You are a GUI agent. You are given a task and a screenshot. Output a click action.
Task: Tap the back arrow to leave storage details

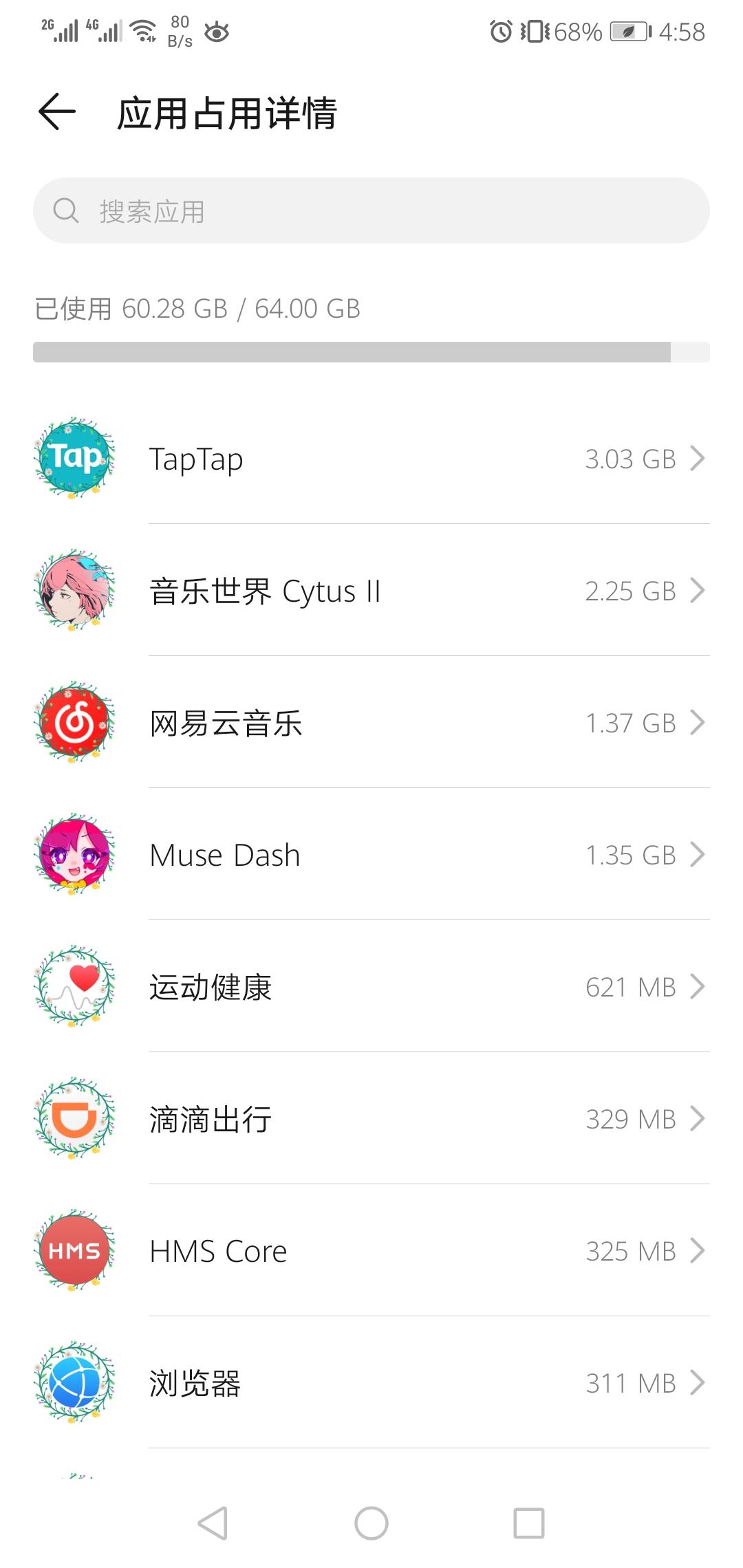54,111
